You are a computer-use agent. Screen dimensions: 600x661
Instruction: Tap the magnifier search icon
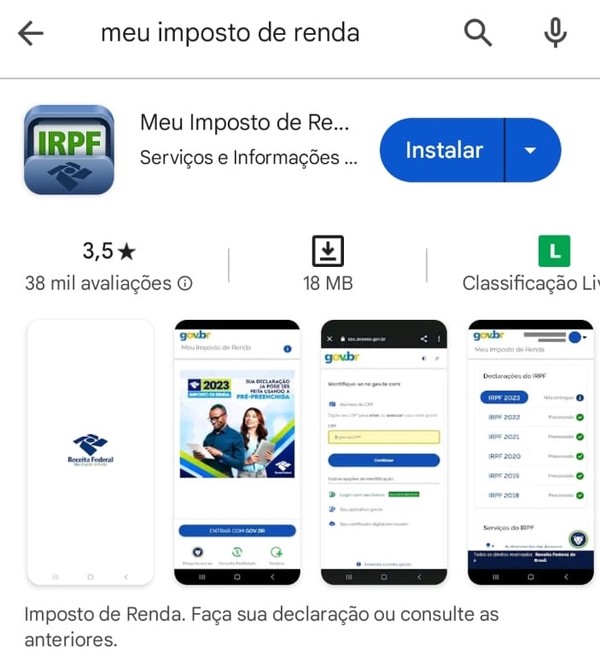click(x=479, y=33)
